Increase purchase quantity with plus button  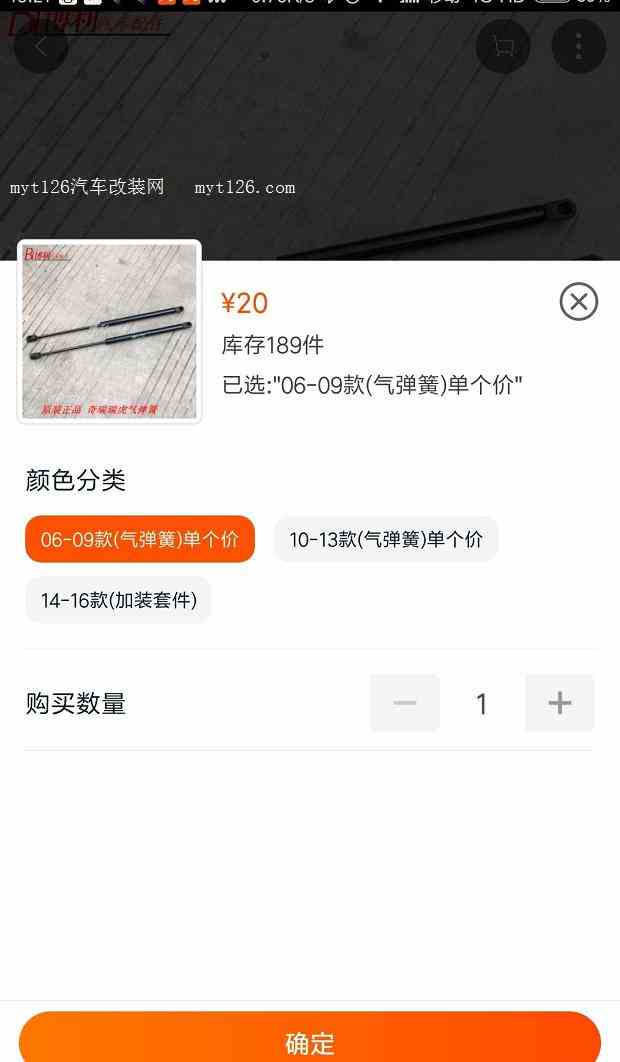(x=559, y=703)
